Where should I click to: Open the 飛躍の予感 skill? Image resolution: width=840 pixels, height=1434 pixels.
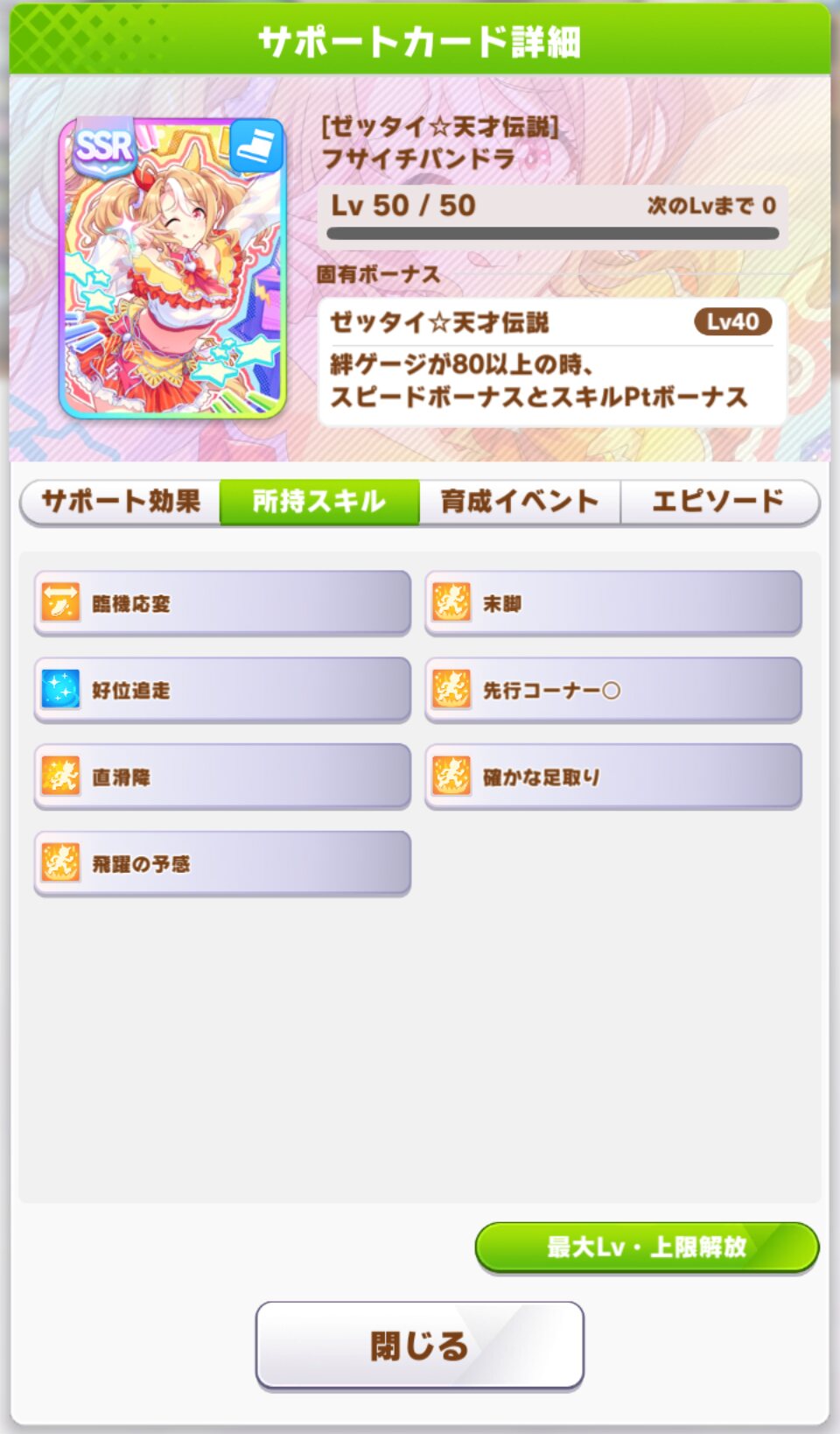click(222, 863)
